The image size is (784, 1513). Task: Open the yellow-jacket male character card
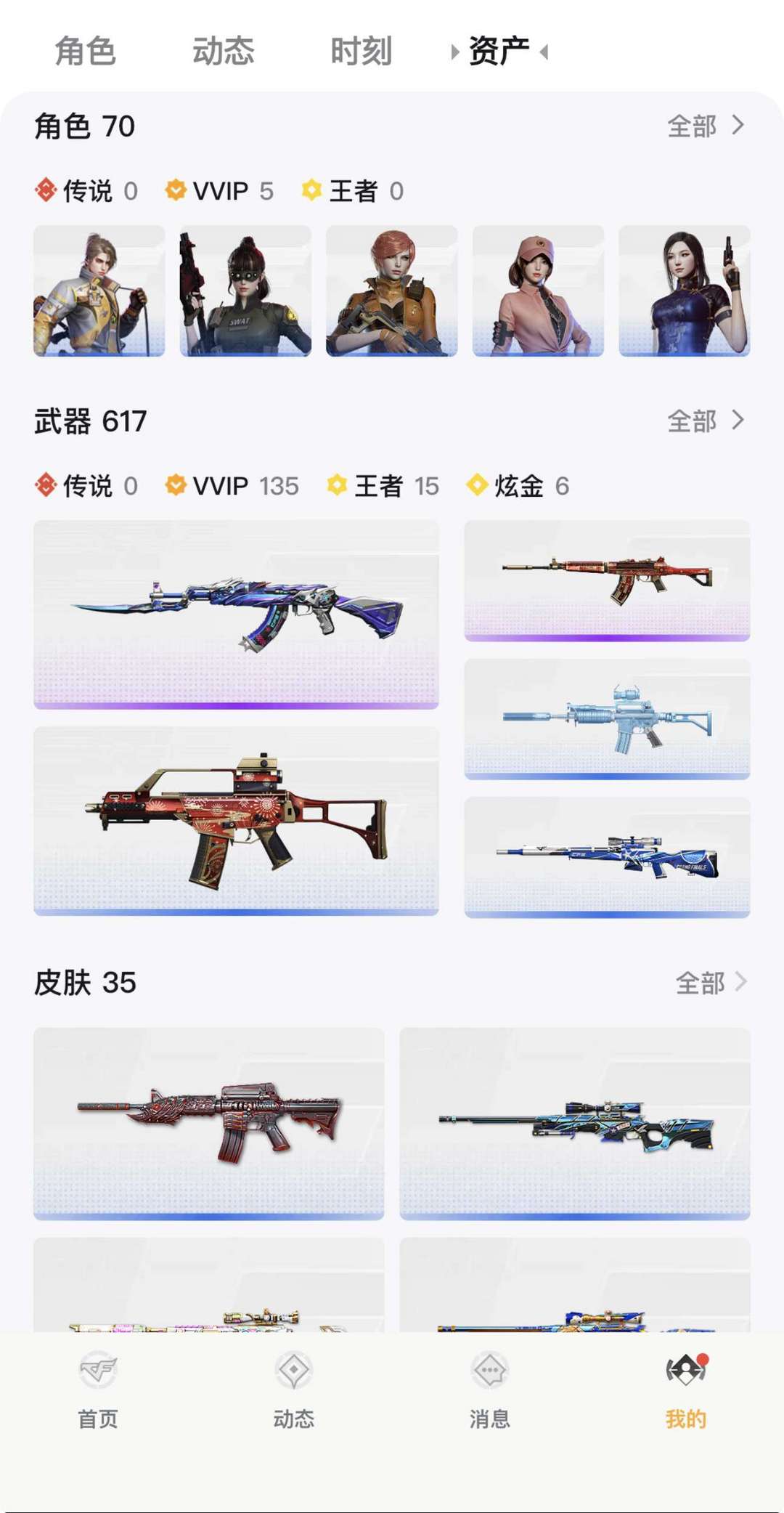tap(99, 291)
